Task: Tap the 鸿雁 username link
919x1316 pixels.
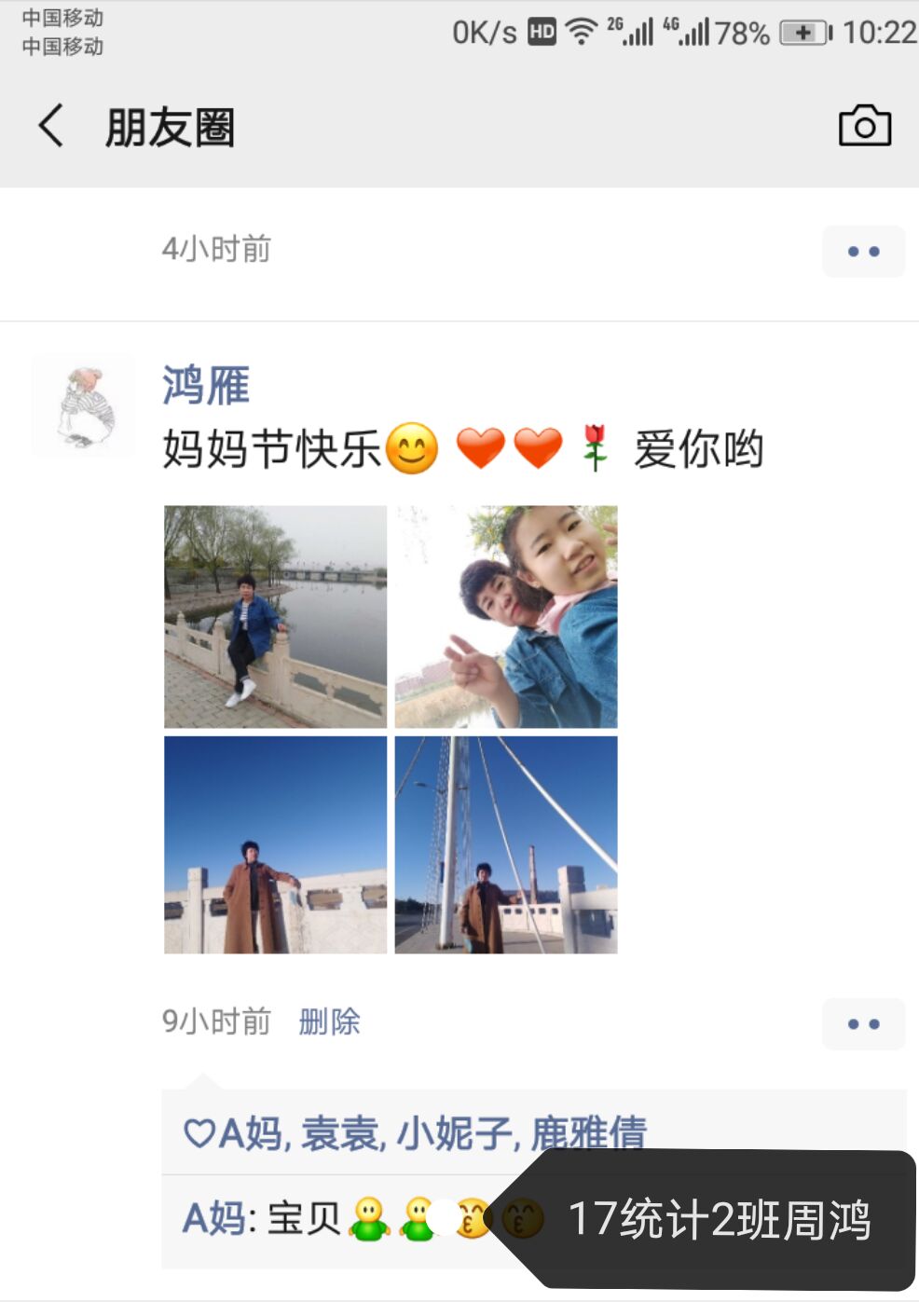Action: coord(206,385)
